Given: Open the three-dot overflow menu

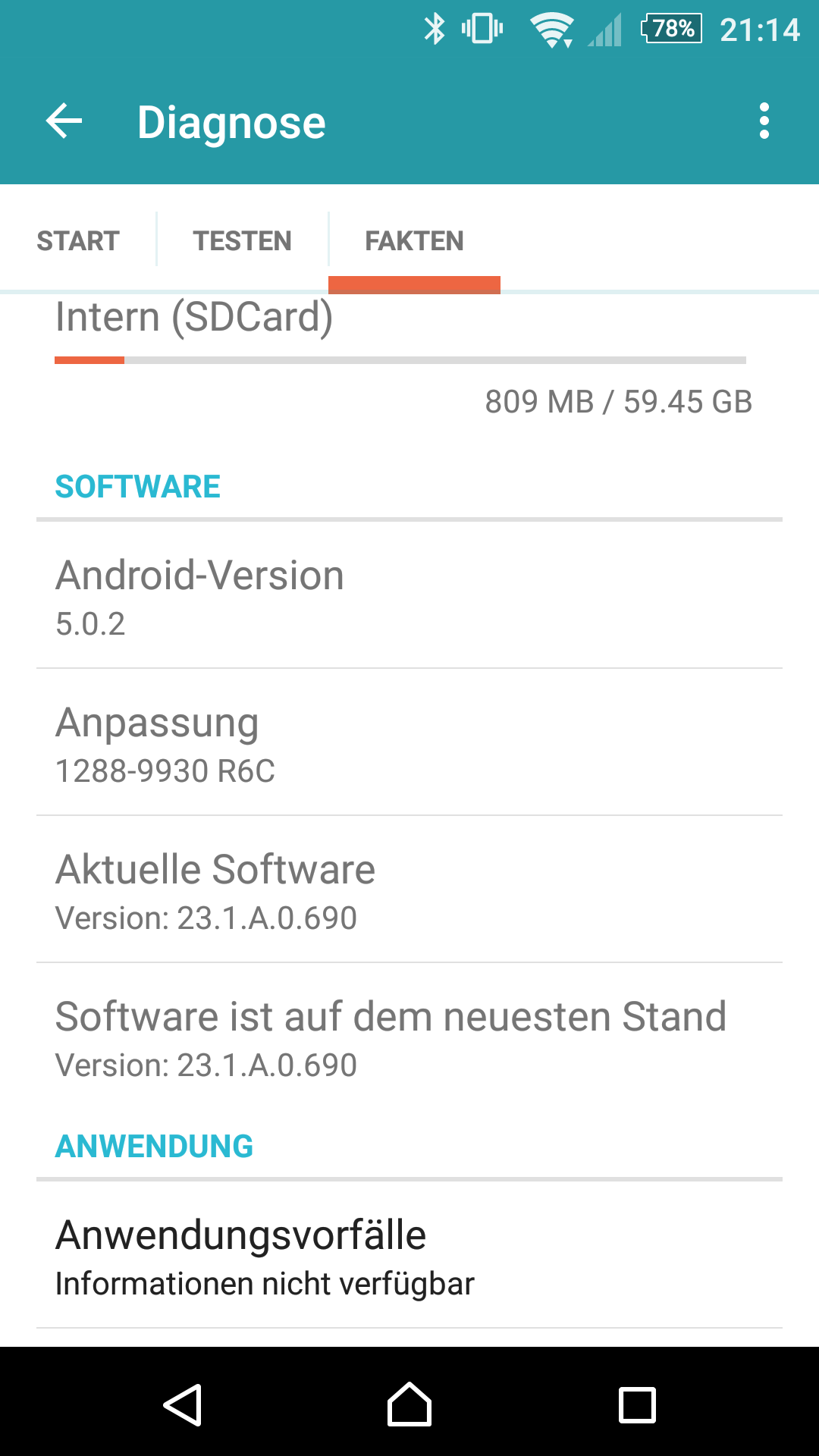Looking at the screenshot, I should click(x=764, y=121).
